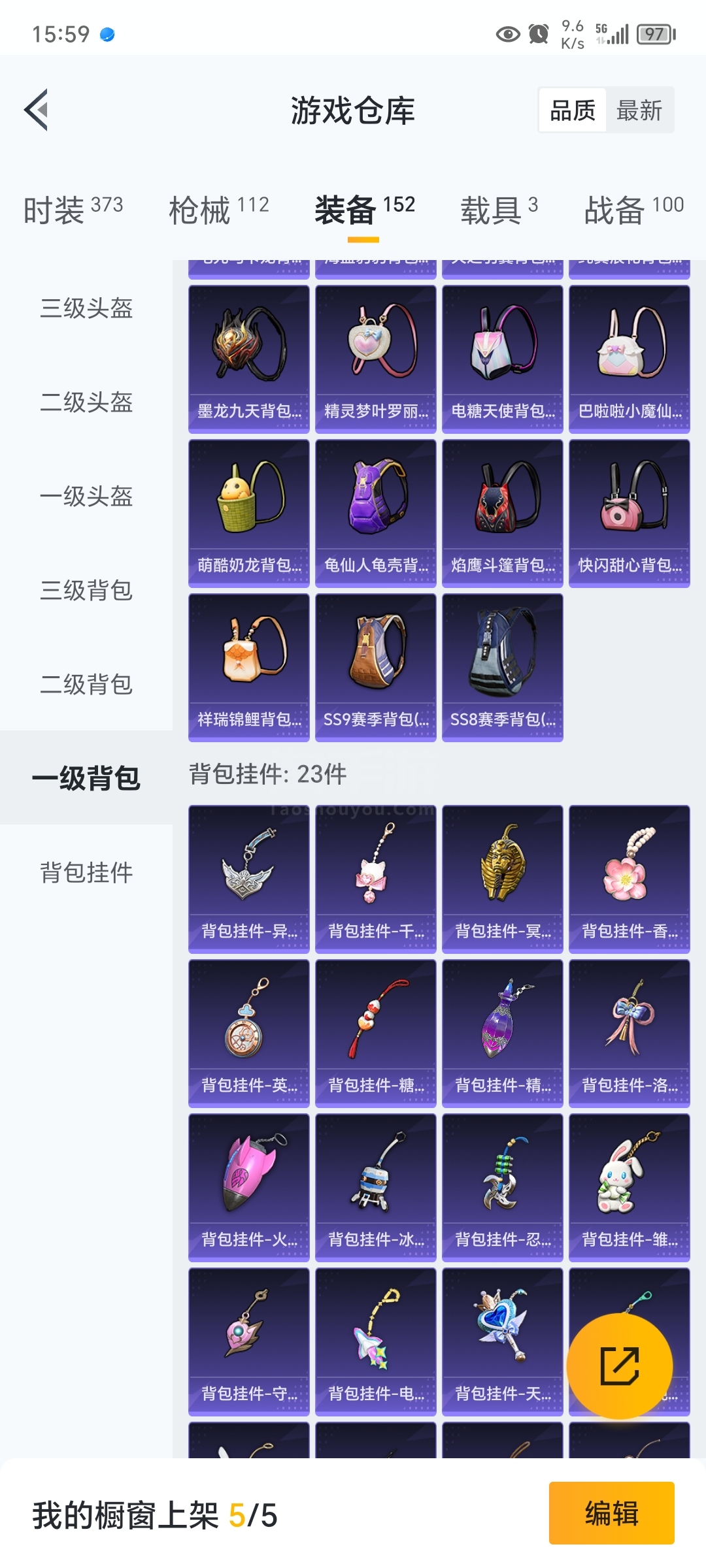Open the 墨龙九天背包 item
Viewport: 706px width, 1568px height.
pyautogui.click(x=249, y=359)
